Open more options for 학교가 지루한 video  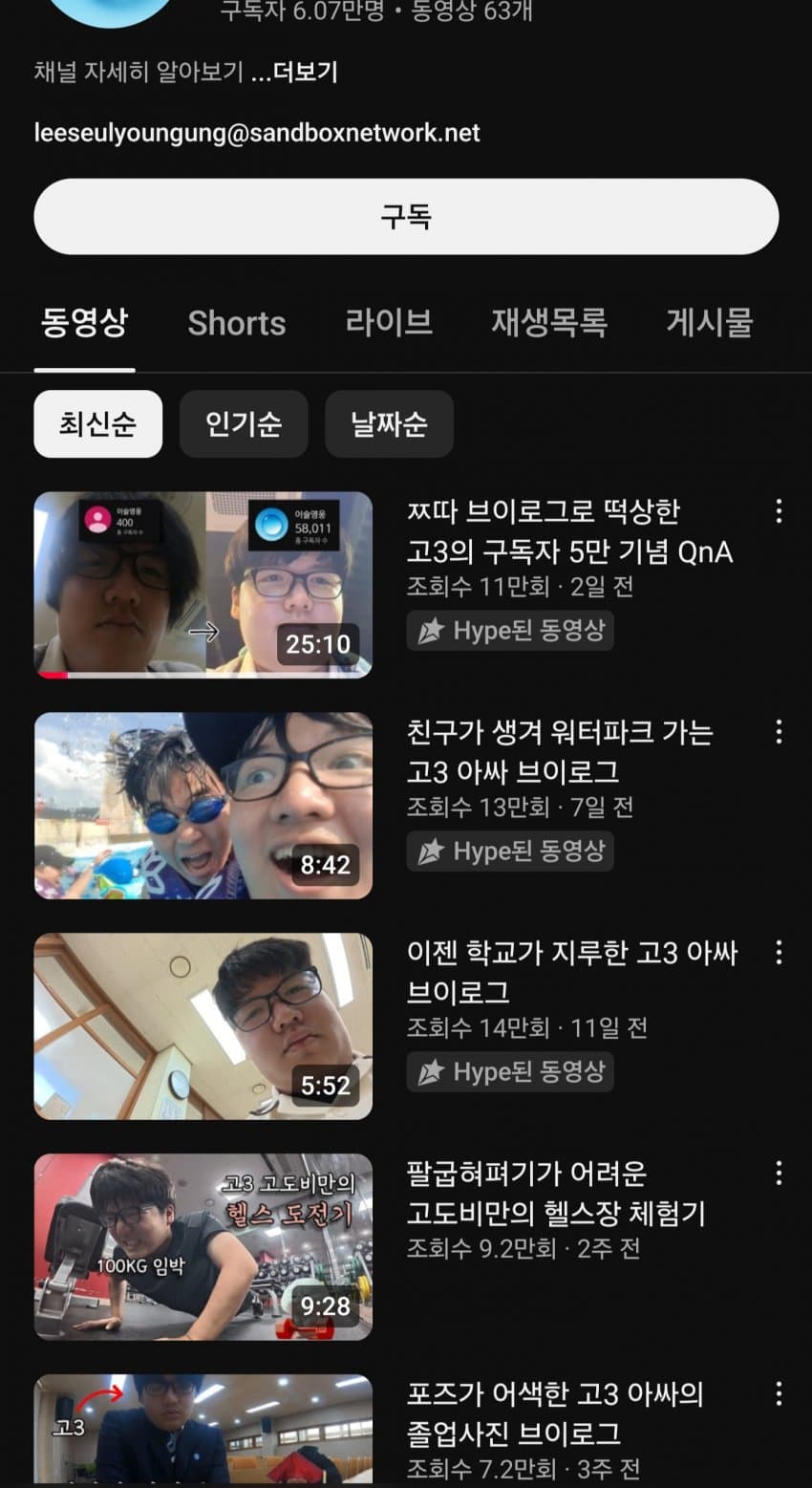779,952
